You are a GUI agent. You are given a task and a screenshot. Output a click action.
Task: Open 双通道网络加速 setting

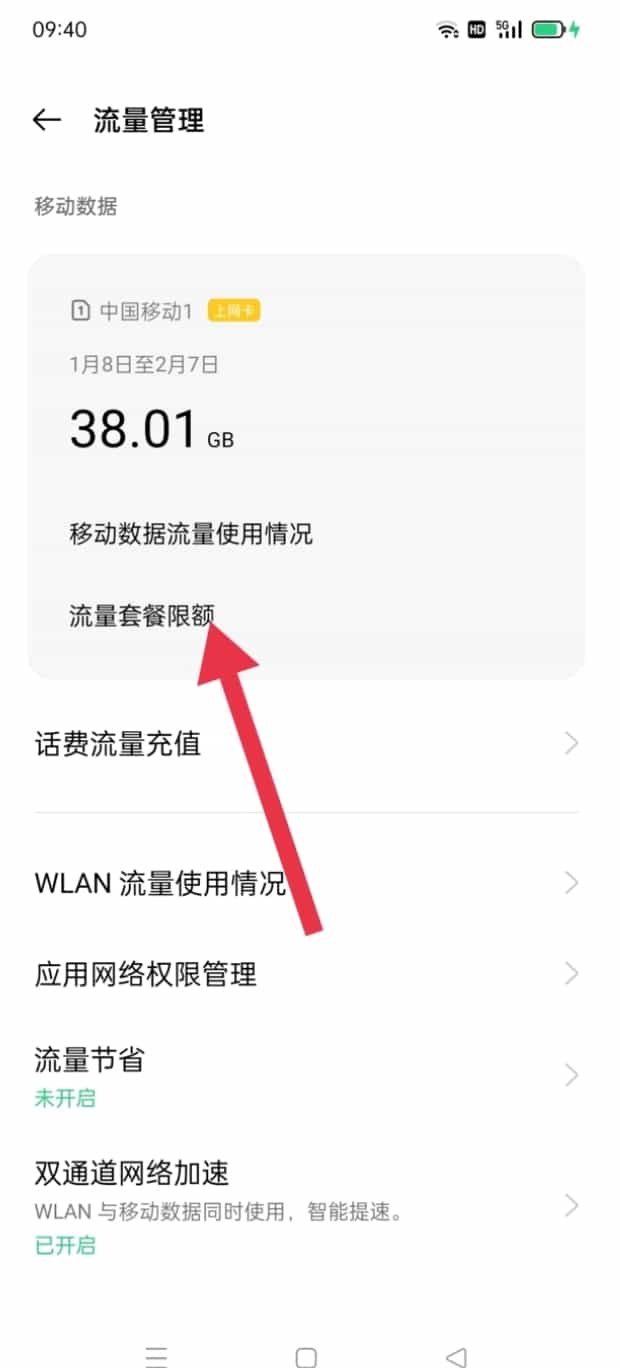point(306,1205)
